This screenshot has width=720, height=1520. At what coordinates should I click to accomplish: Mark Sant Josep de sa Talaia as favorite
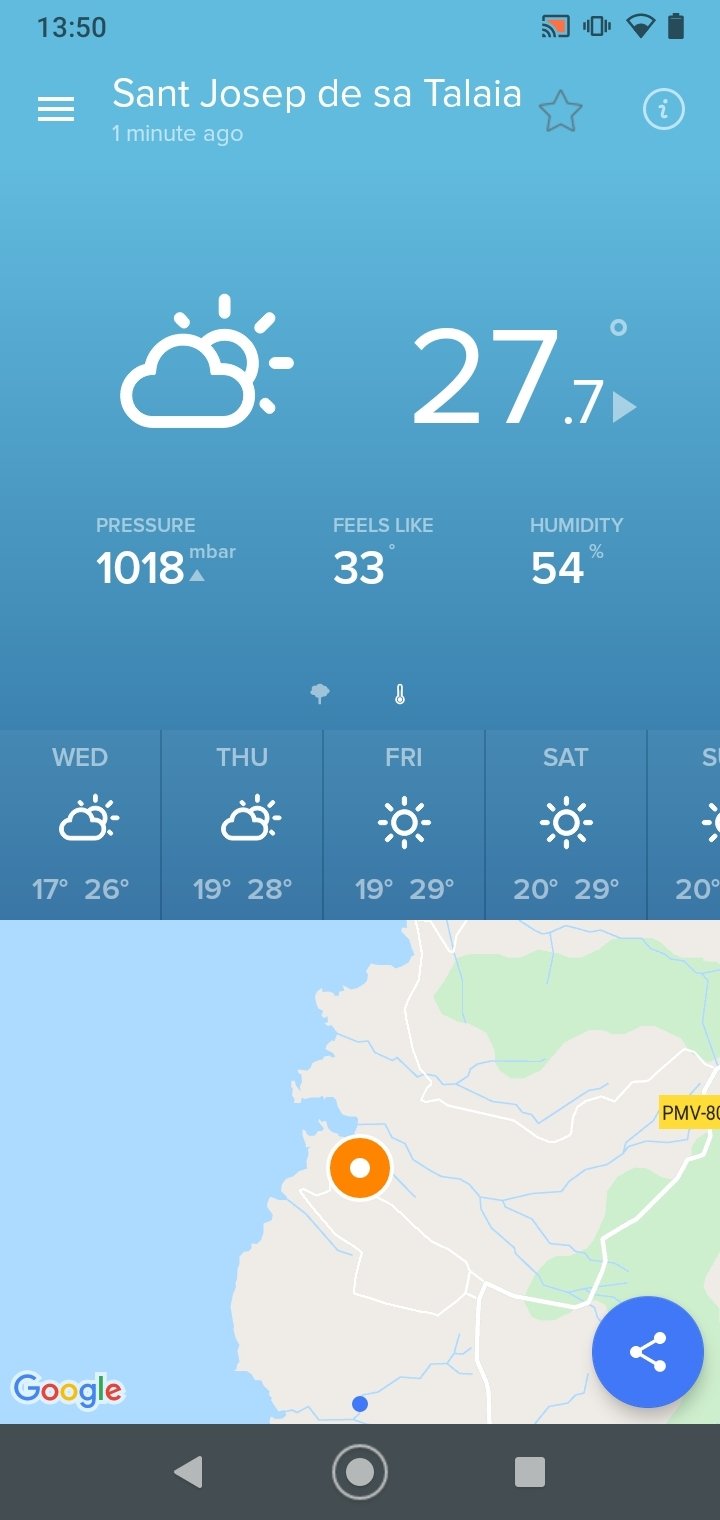[x=560, y=111]
